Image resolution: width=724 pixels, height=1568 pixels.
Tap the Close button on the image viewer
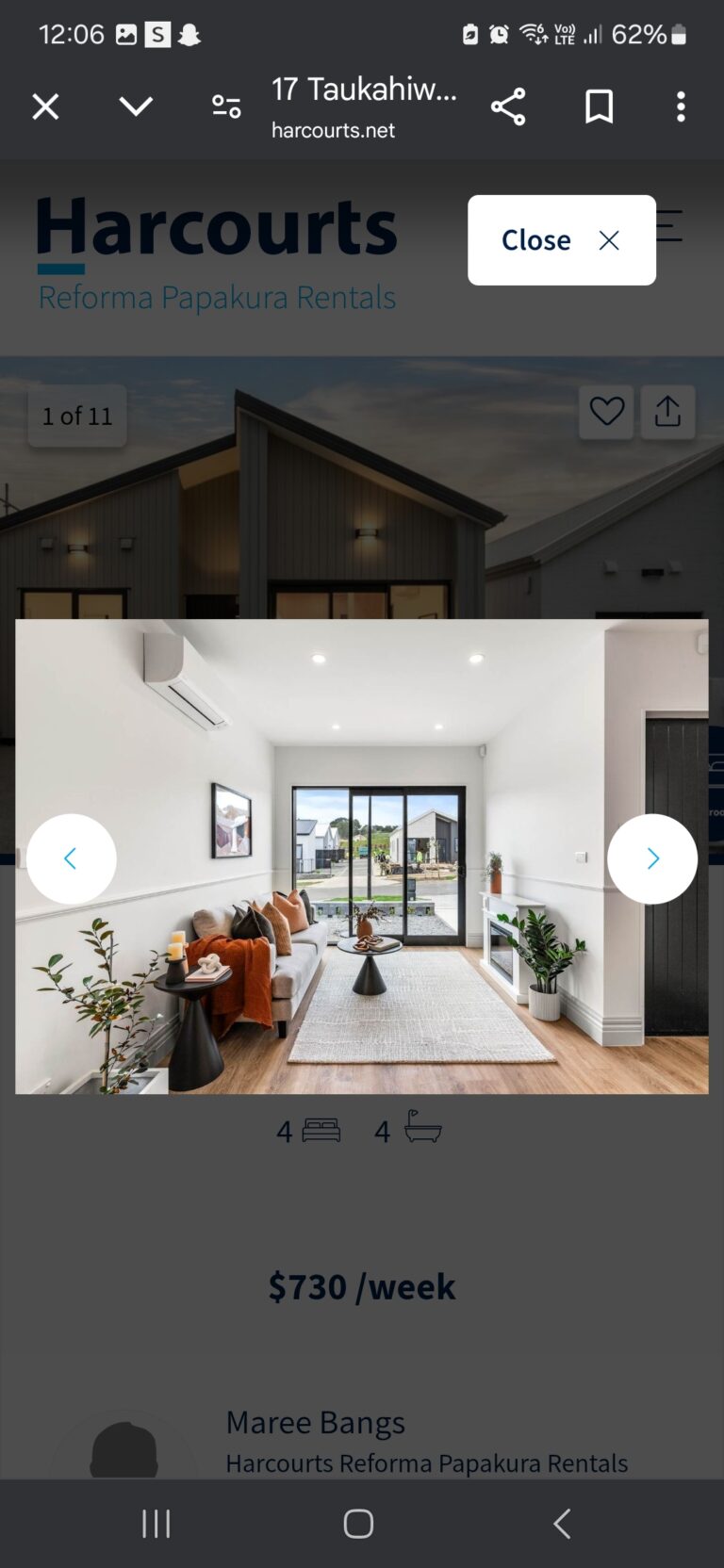click(x=561, y=240)
